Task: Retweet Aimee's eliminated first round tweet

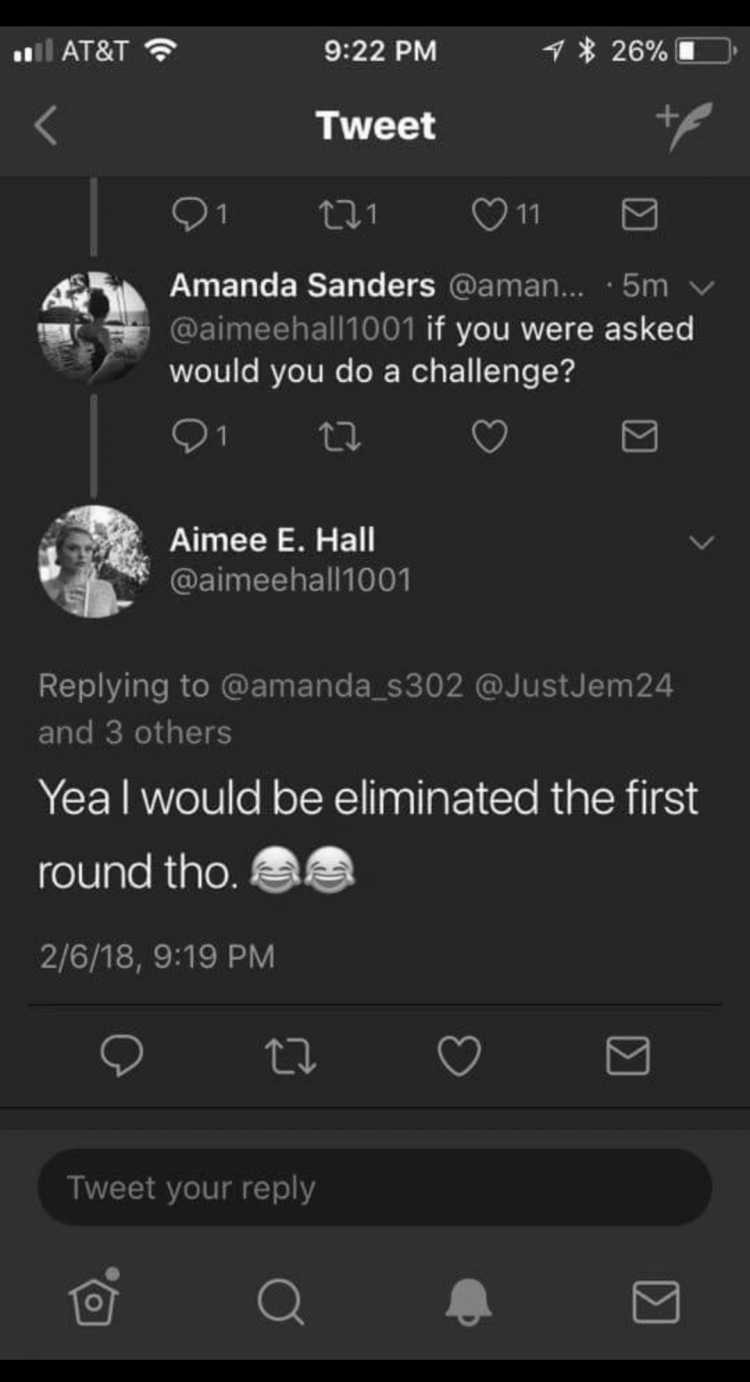Action: point(291,1056)
